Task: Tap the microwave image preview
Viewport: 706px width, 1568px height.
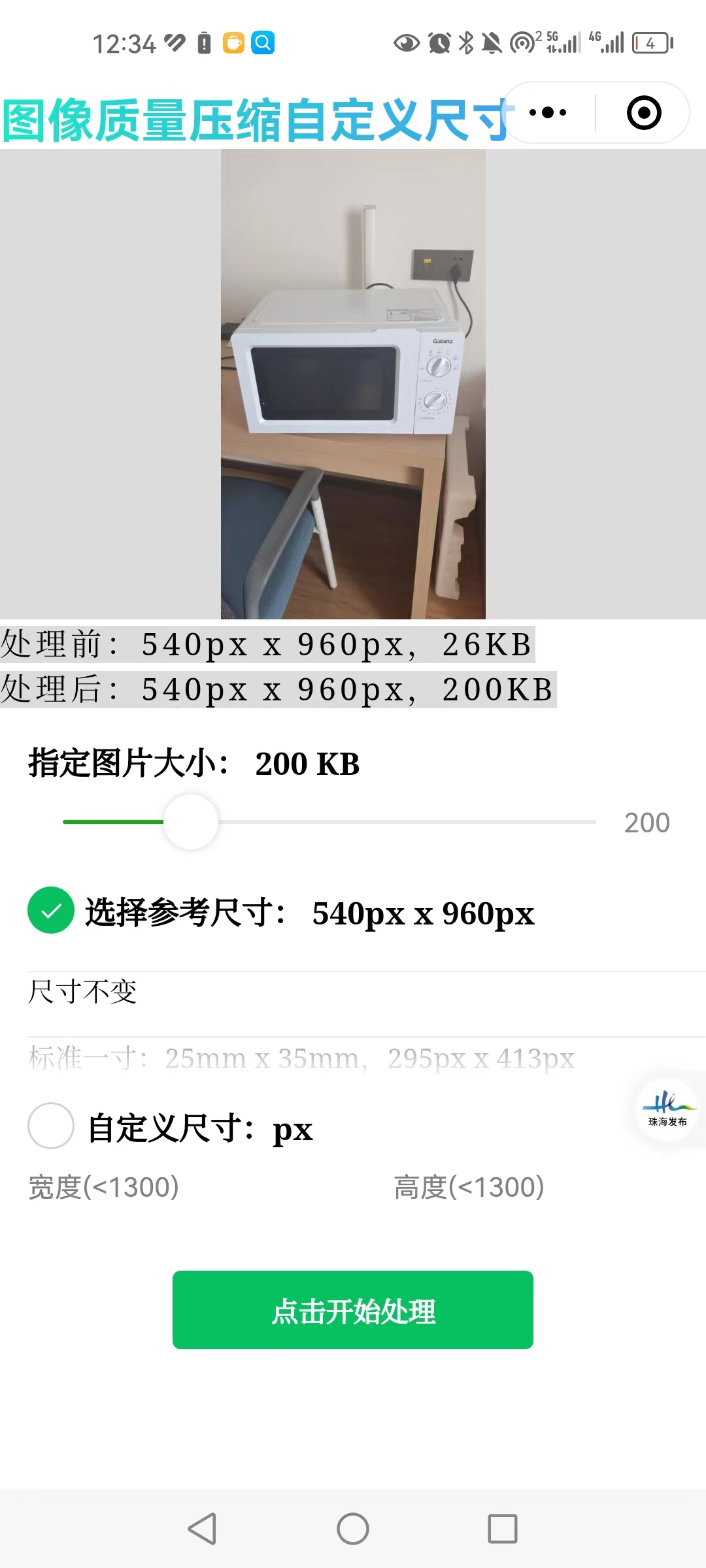Action: click(x=353, y=384)
